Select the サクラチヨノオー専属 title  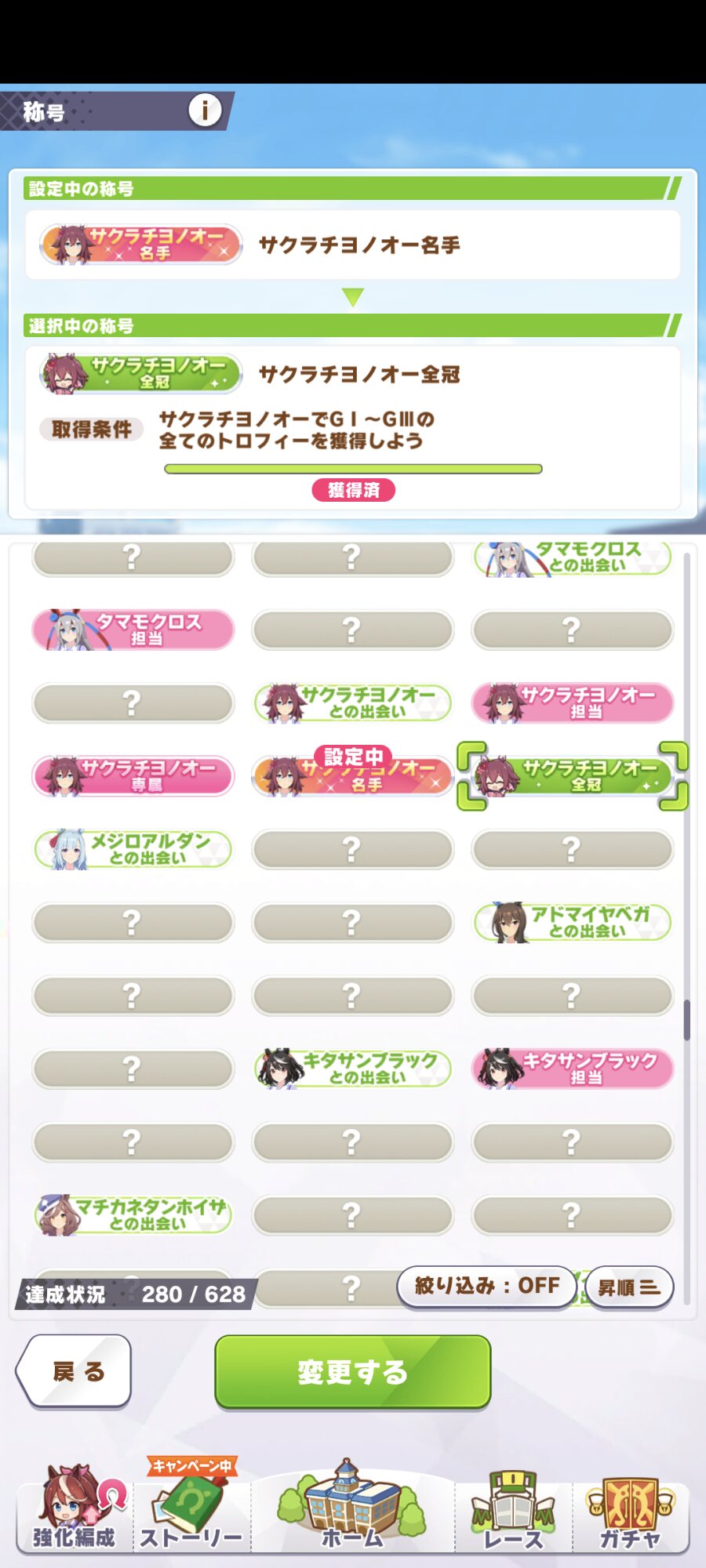(x=133, y=776)
